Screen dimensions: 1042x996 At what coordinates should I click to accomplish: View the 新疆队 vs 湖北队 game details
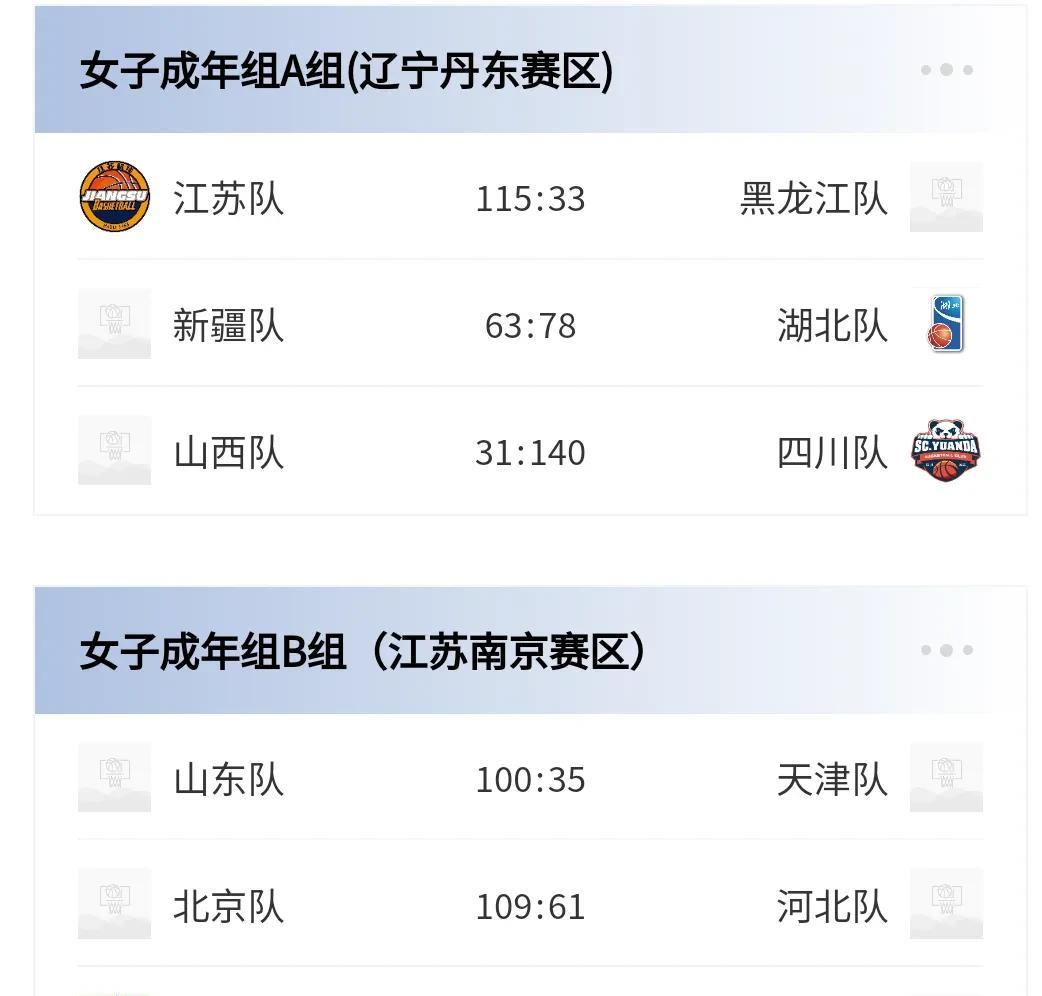coord(530,325)
